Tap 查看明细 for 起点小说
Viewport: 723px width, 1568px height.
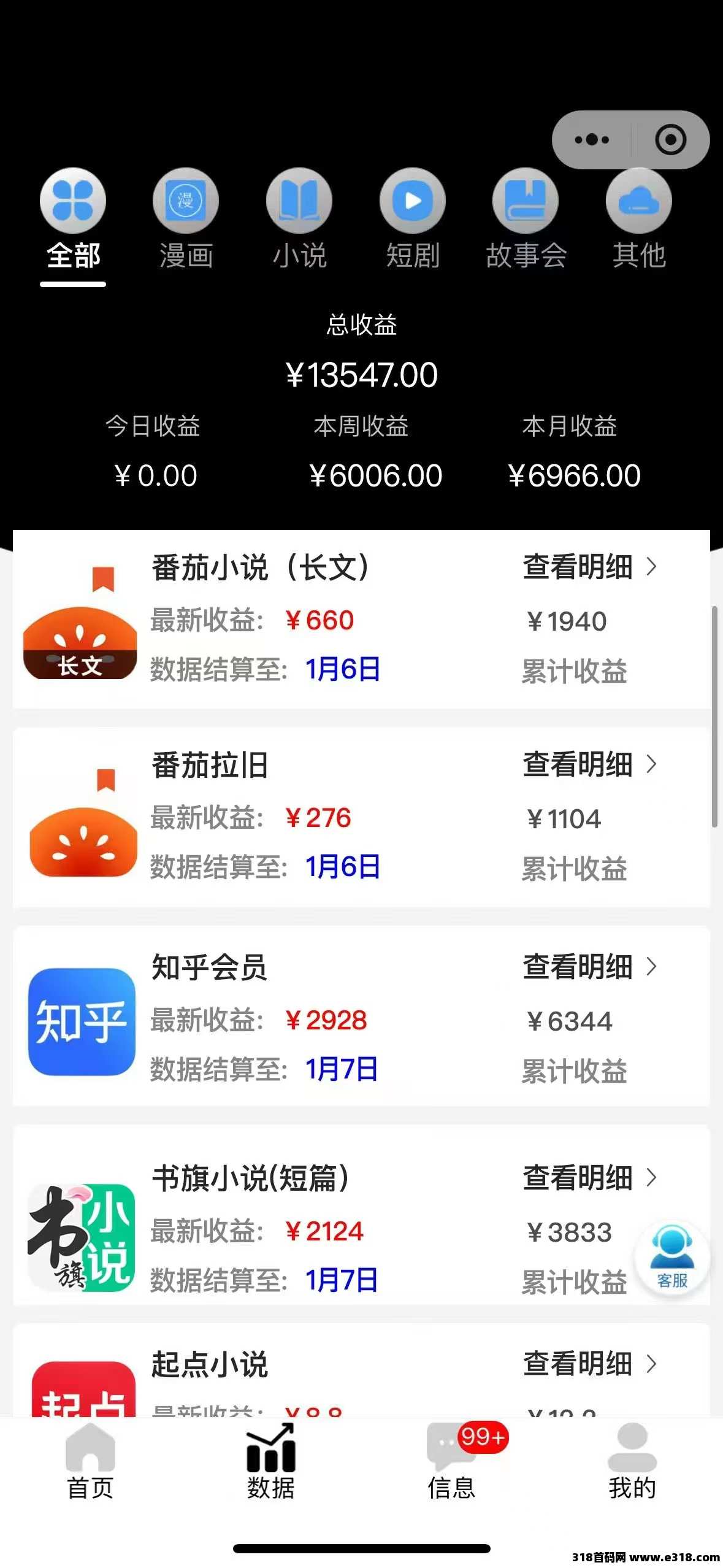pyautogui.click(x=589, y=1364)
